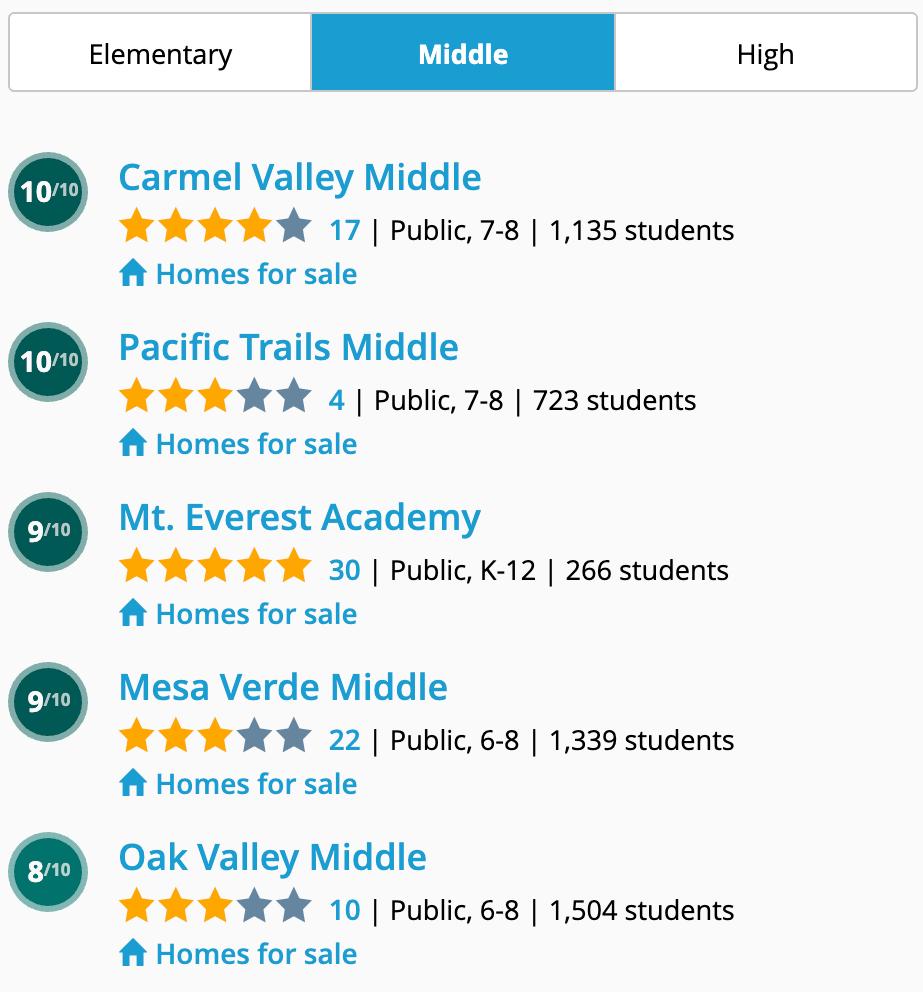923x992 pixels.
Task: See homes for sale near Oak Valley Middle
Action: (238, 954)
